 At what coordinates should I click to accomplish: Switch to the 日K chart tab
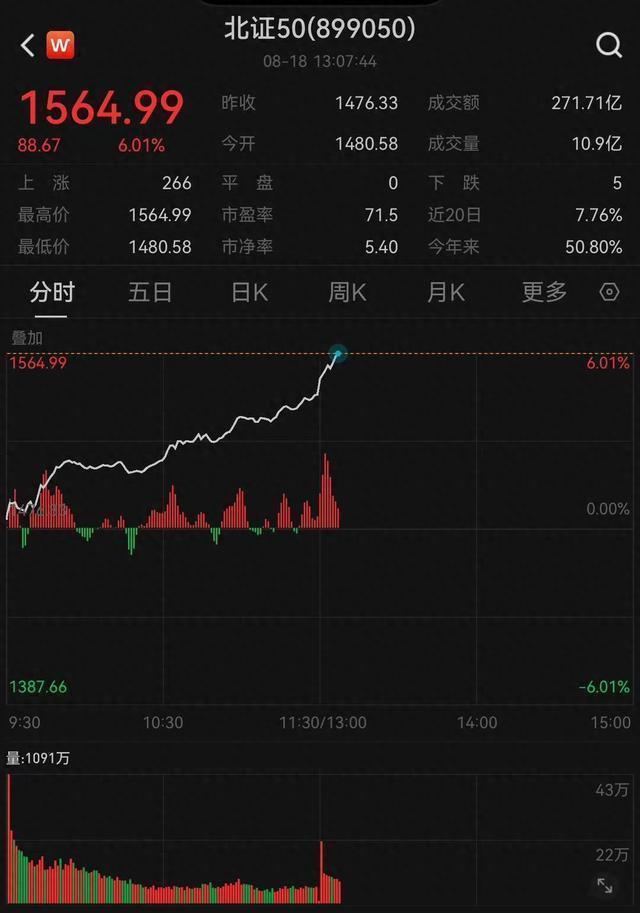[x=249, y=292]
